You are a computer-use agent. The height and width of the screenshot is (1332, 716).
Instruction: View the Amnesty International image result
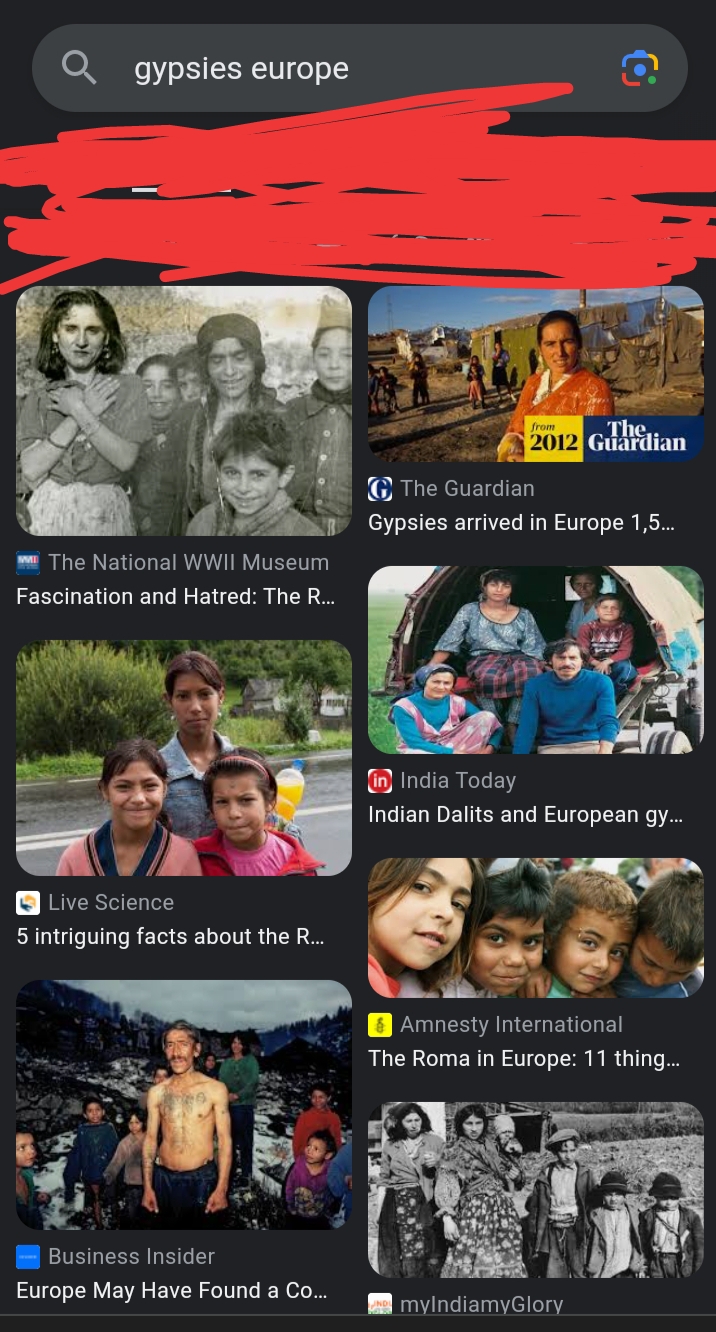536,928
